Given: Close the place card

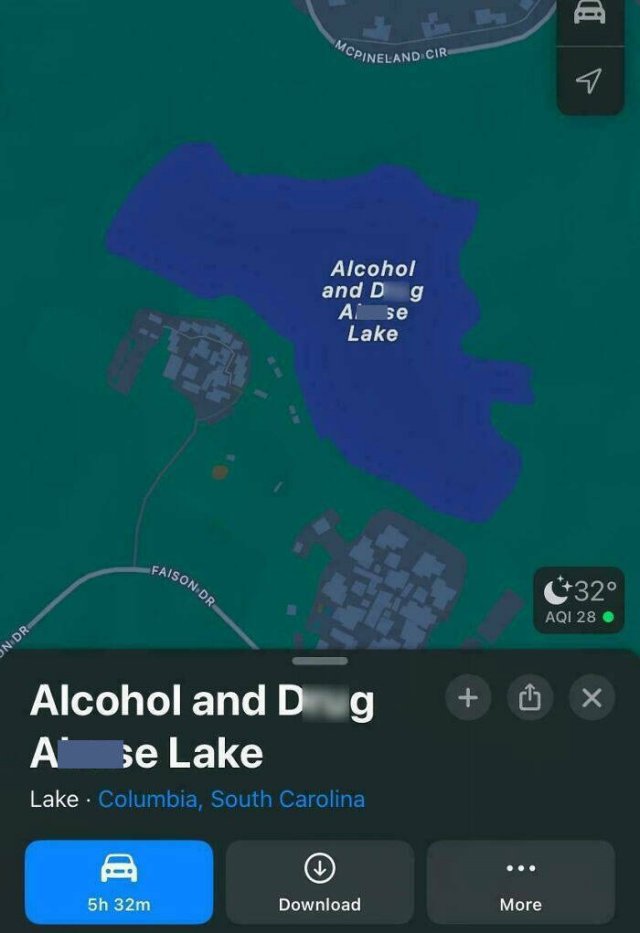Looking at the screenshot, I should coord(592,698).
